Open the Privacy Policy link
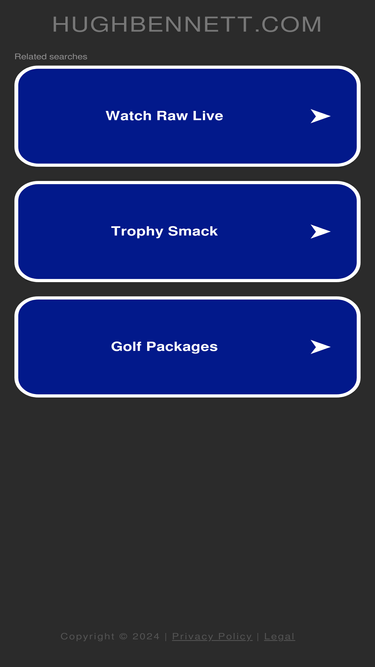375x667 pixels. pos(212,636)
